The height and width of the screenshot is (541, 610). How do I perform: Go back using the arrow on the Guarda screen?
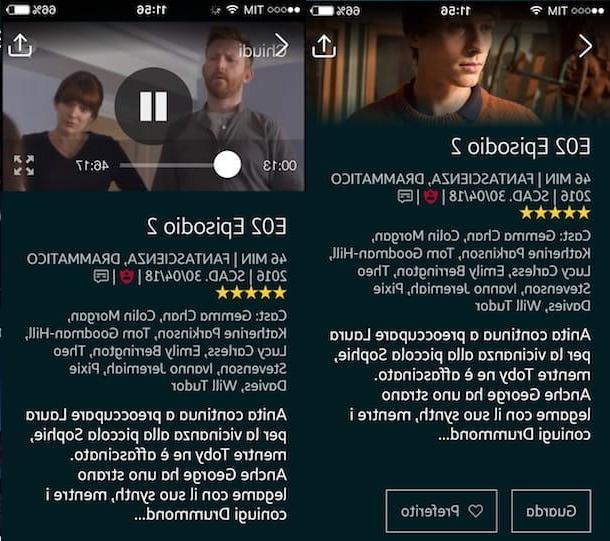tap(585, 46)
